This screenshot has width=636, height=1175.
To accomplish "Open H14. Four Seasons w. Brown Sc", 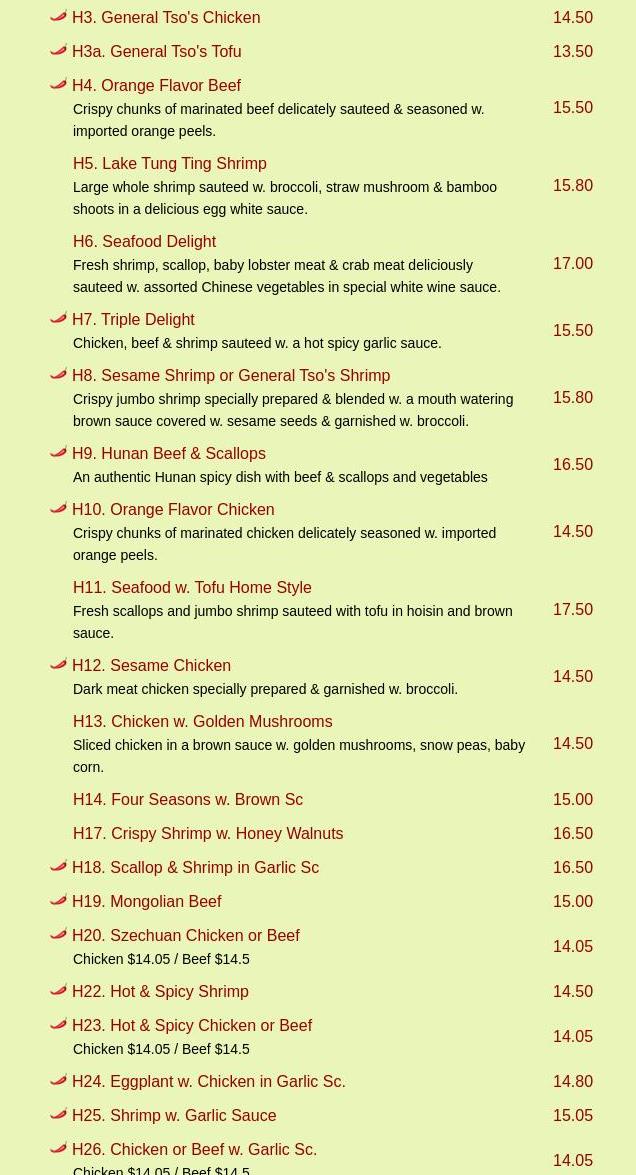I will (188, 800).
